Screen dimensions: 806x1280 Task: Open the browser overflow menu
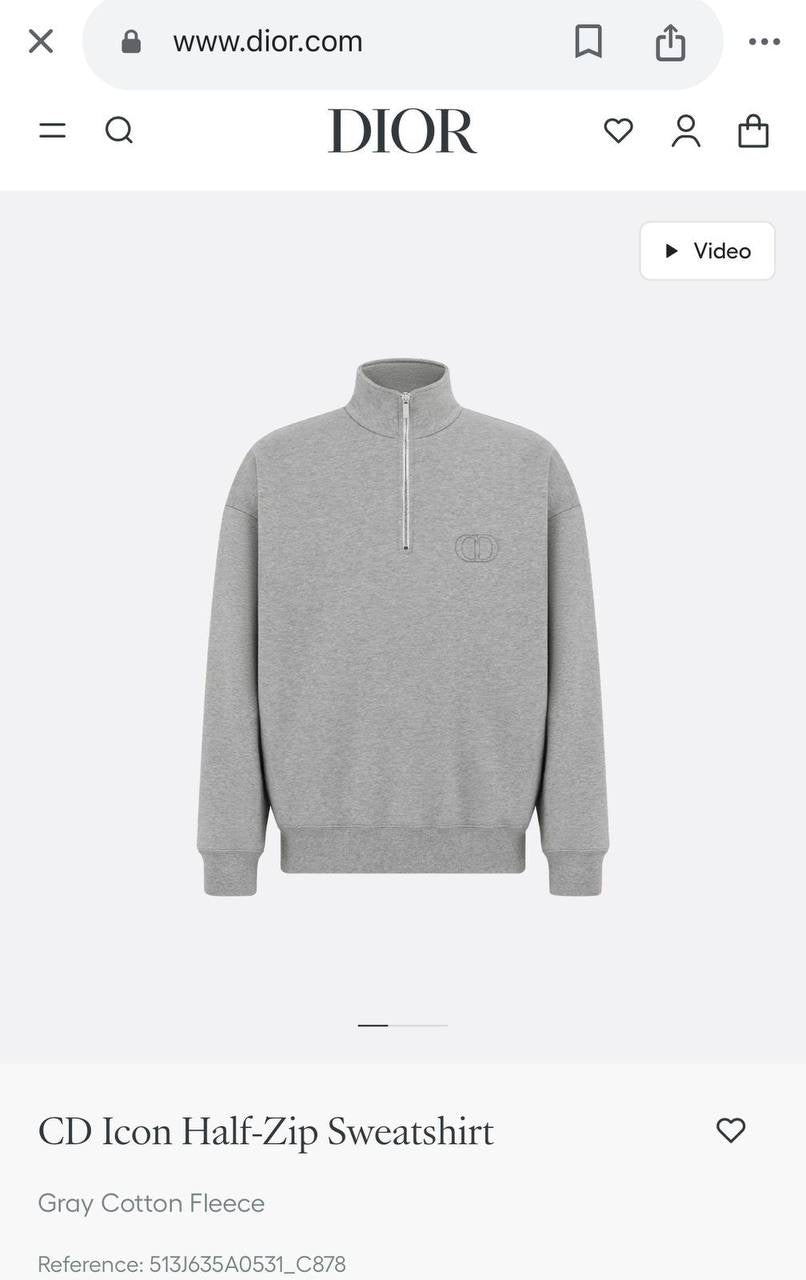[x=764, y=42]
